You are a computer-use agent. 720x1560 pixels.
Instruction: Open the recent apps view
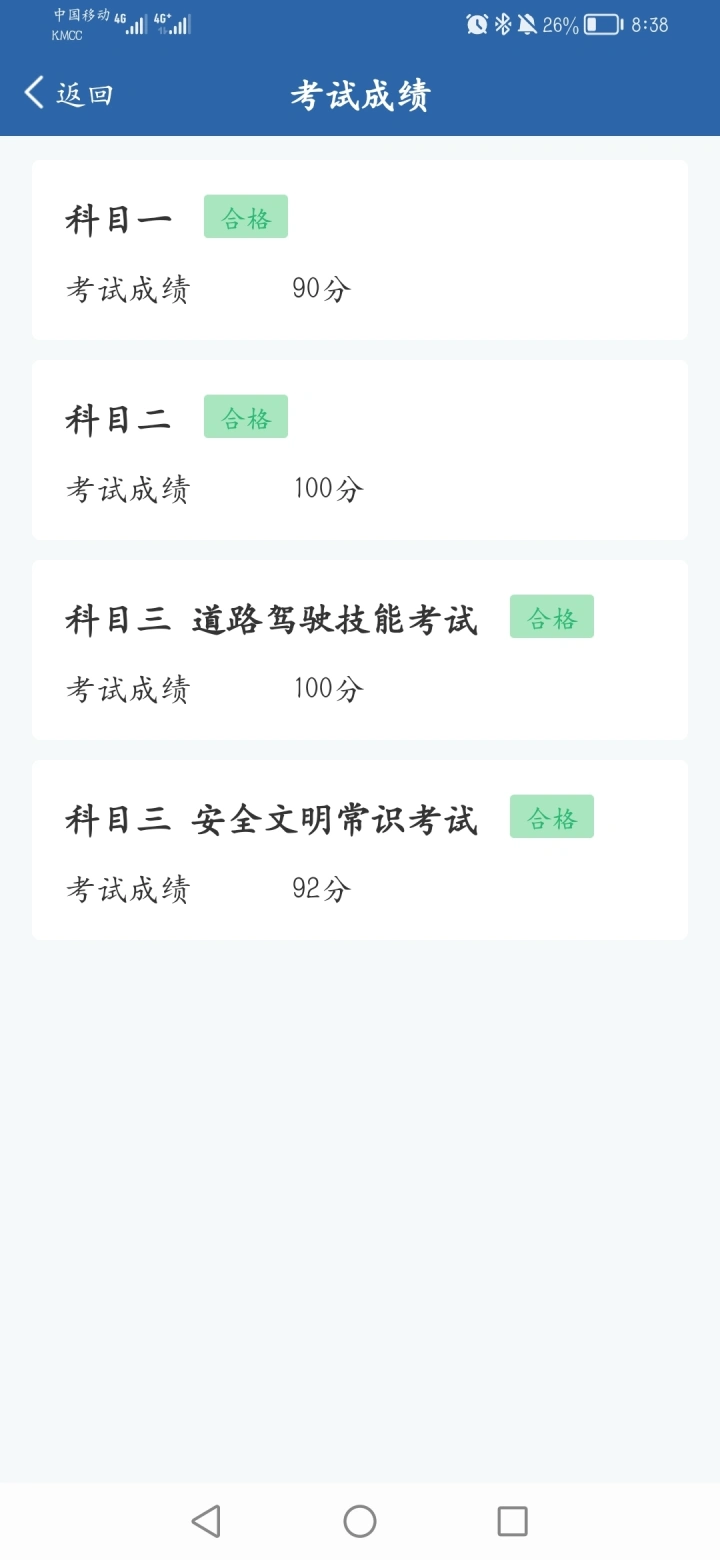512,1521
